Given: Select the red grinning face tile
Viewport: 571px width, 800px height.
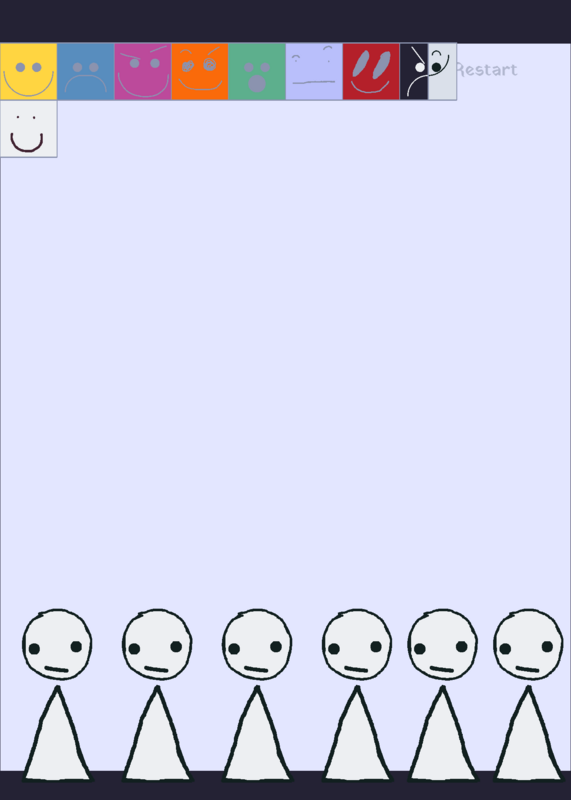Looking at the screenshot, I should [x=371, y=71].
